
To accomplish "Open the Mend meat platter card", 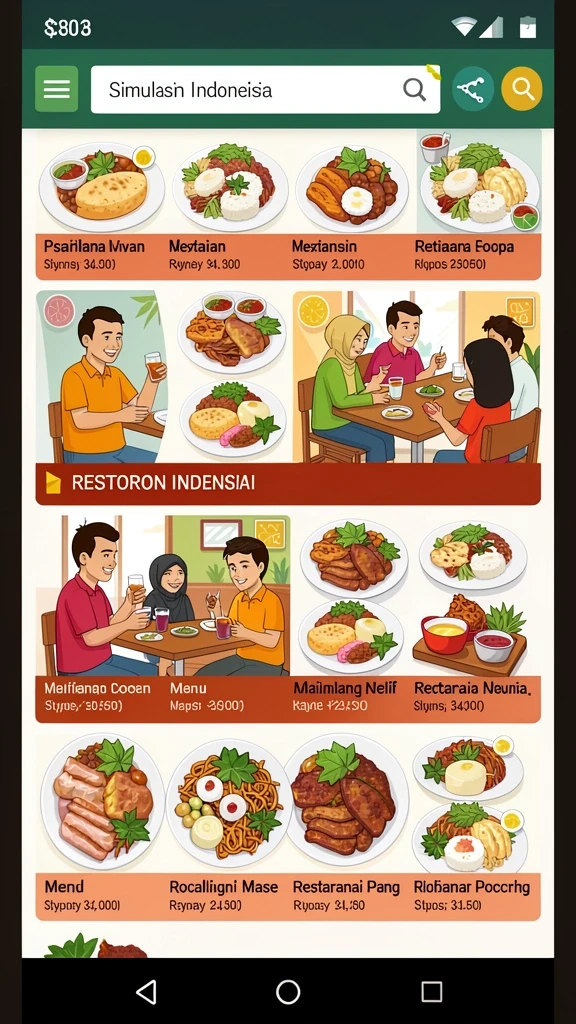I will pyautogui.click(x=101, y=826).
